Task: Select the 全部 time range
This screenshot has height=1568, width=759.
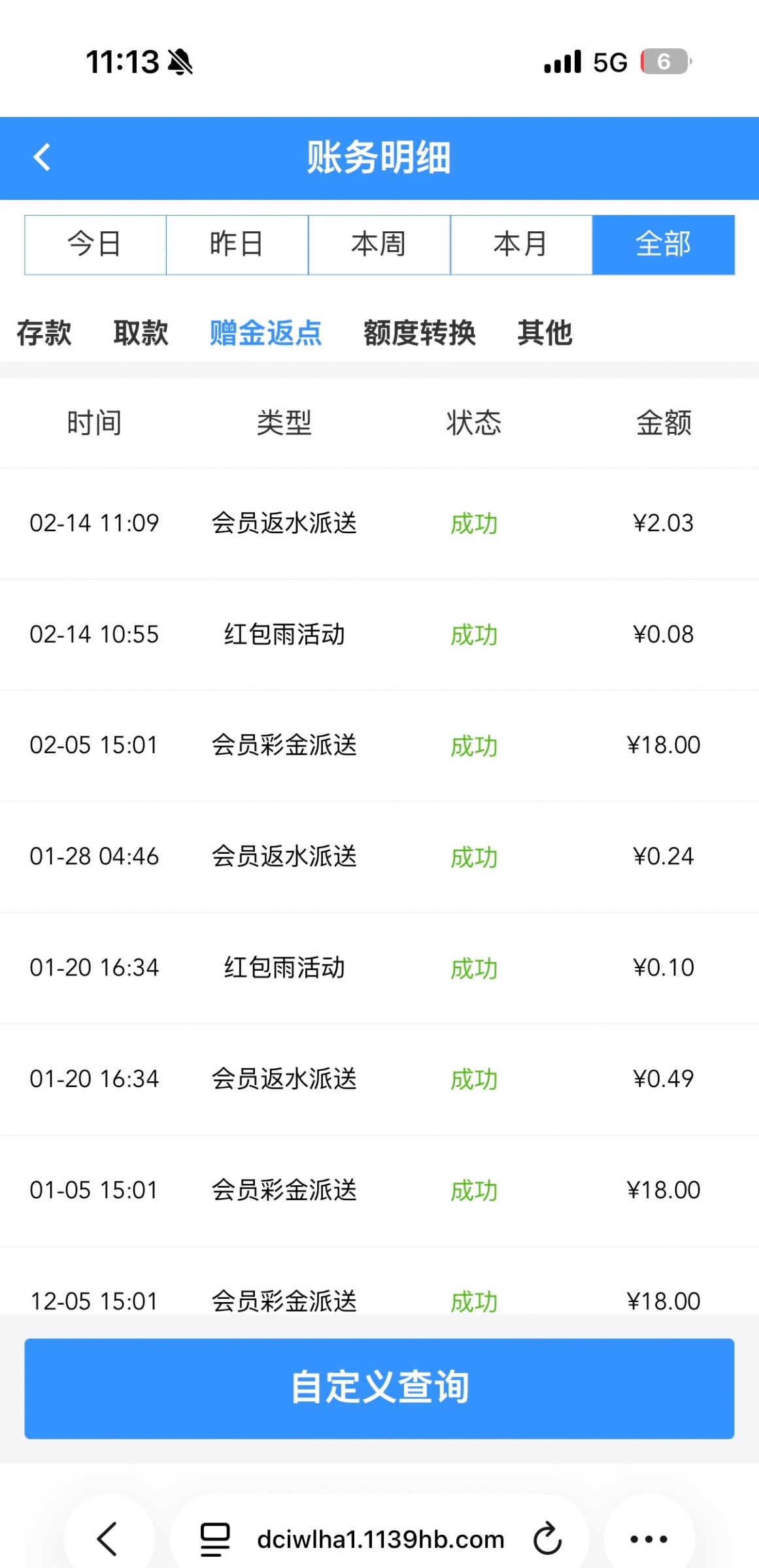Action: [x=663, y=244]
